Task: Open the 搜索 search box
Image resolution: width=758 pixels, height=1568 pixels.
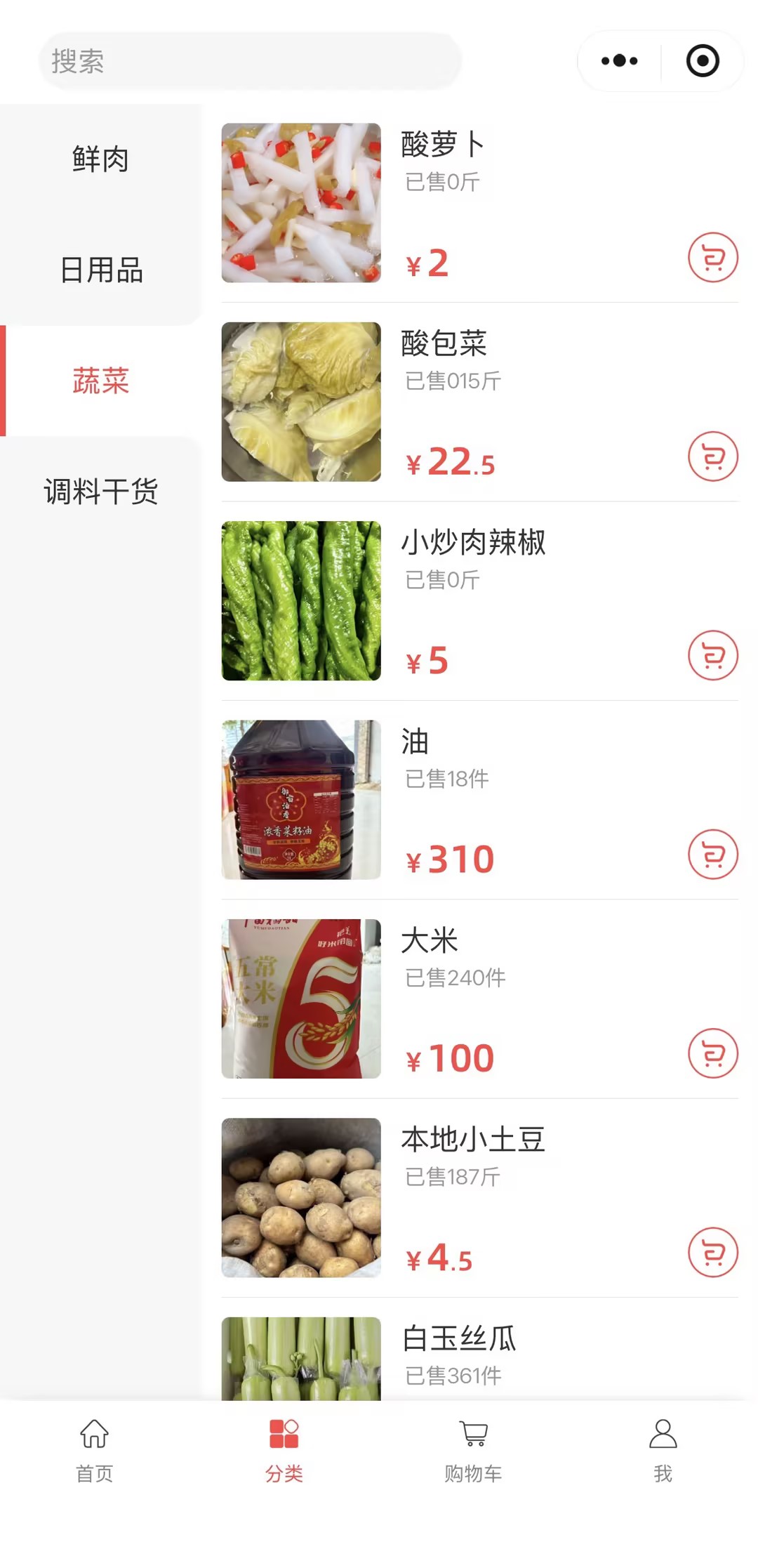Action: coord(250,61)
